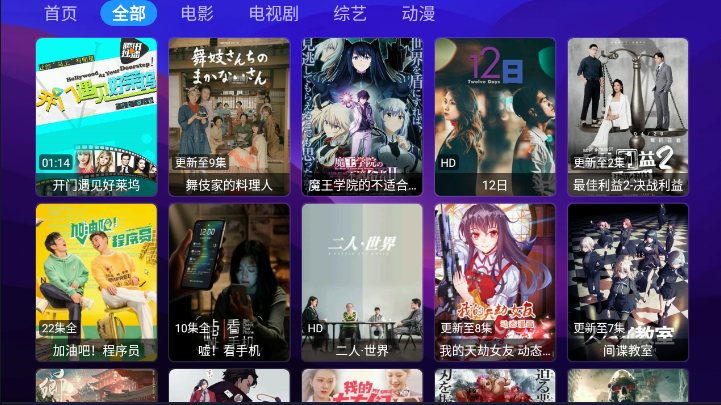Open the 我的天劫女友 anime
The height and width of the screenshot is (405, 721).
pos(495,282)
